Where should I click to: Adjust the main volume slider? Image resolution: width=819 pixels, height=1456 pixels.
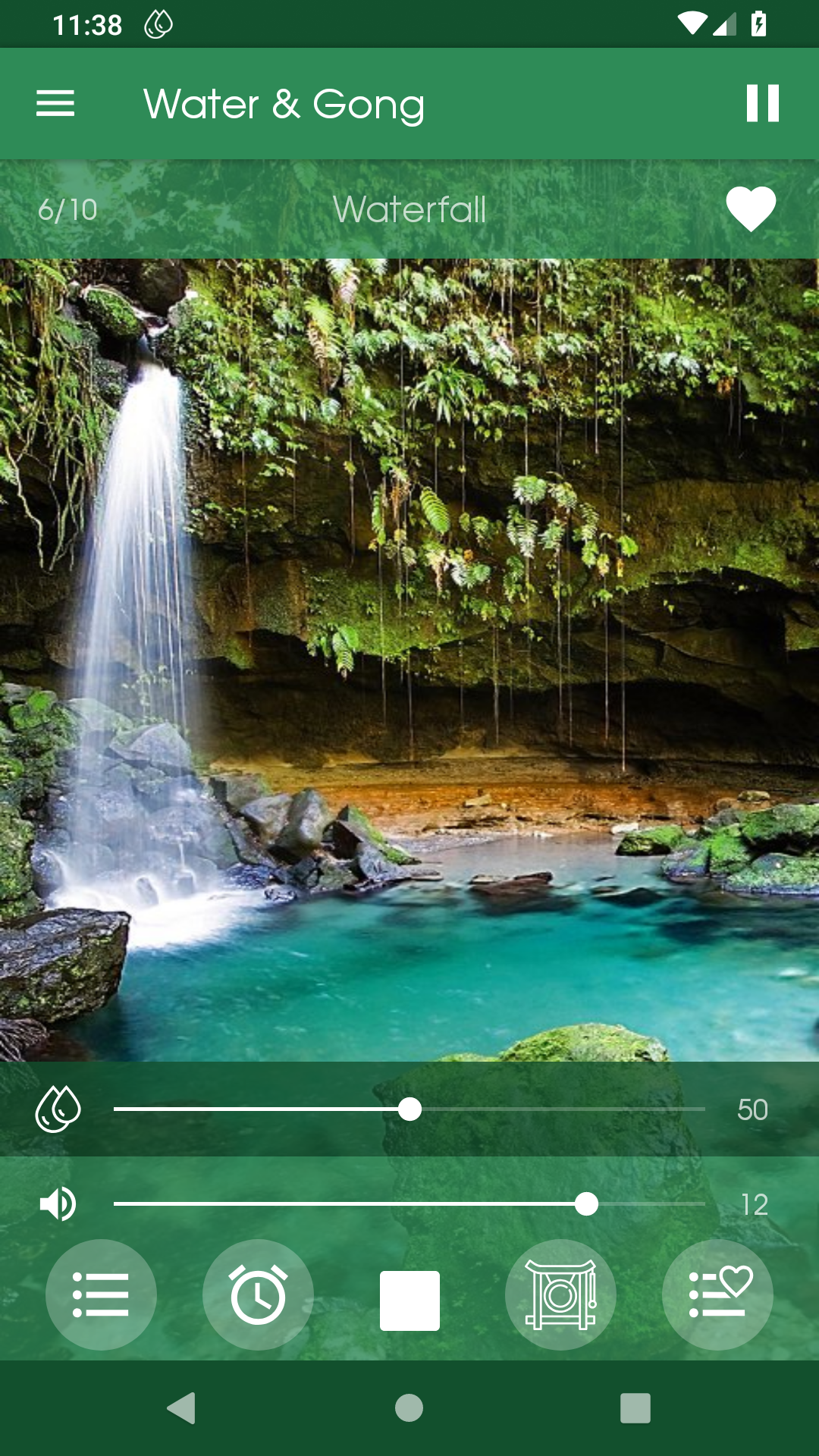(585, 1204)
